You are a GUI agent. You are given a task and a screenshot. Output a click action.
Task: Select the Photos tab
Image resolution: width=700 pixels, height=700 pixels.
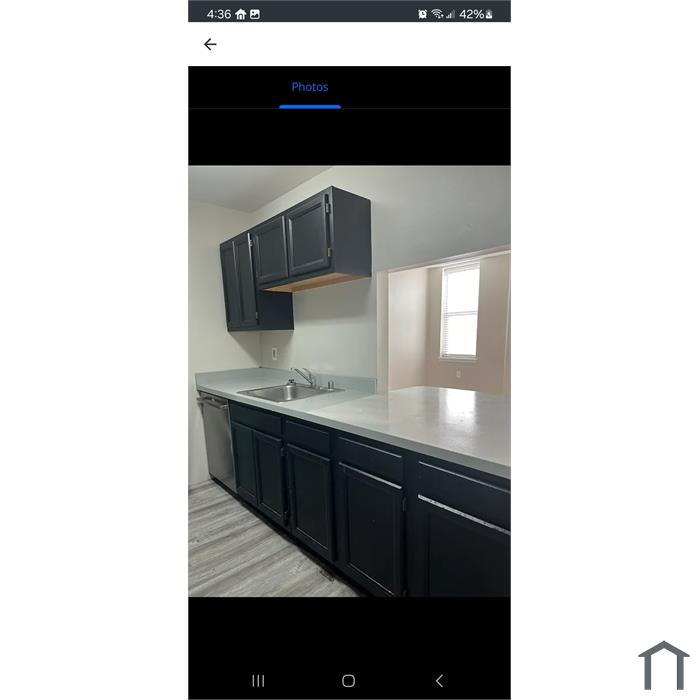(310, 87)
